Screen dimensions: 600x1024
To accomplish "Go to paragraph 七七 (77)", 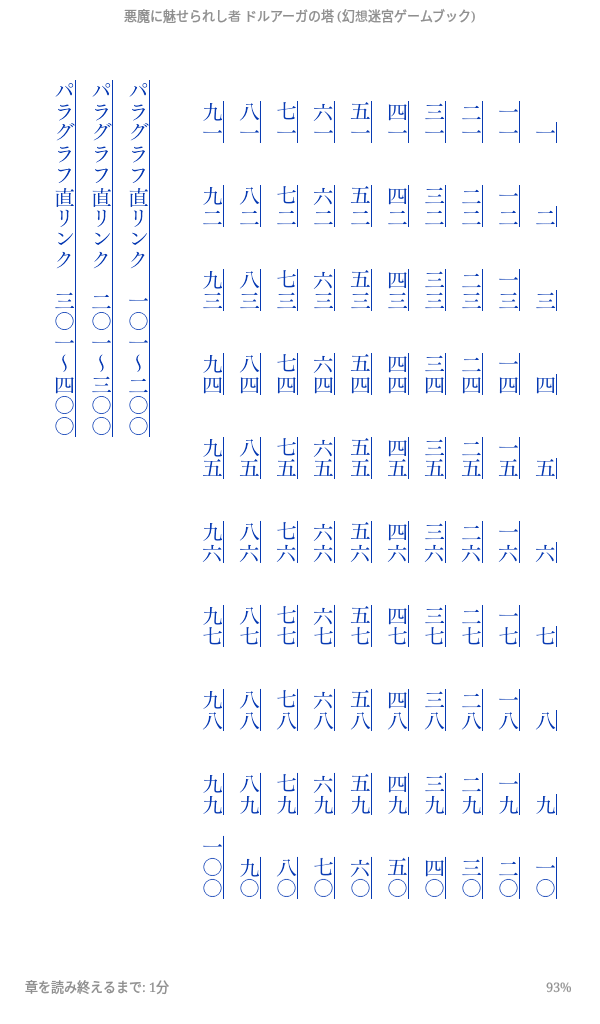I will coord(286,625).
